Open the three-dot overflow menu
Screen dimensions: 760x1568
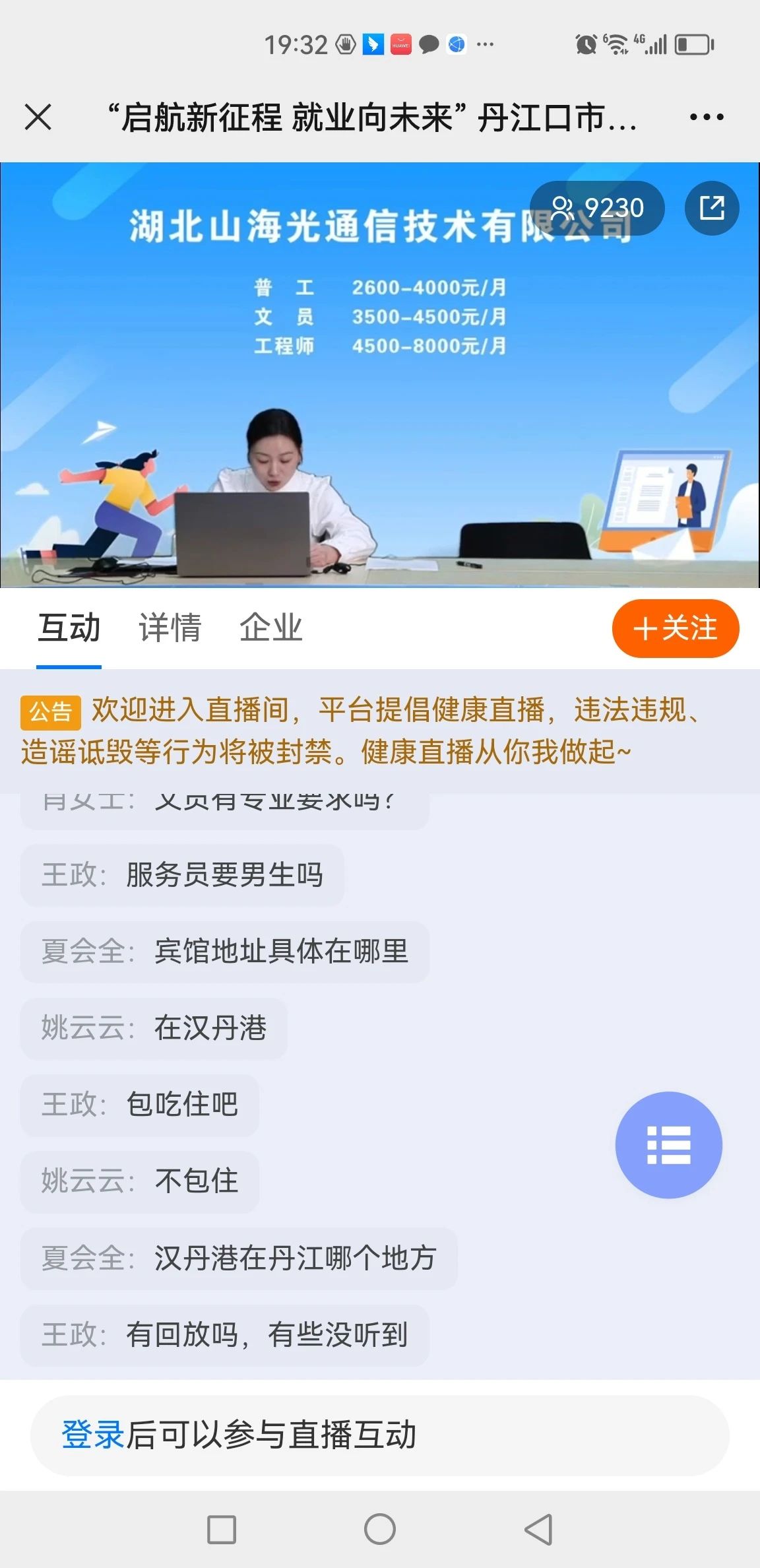pos(706,117)
